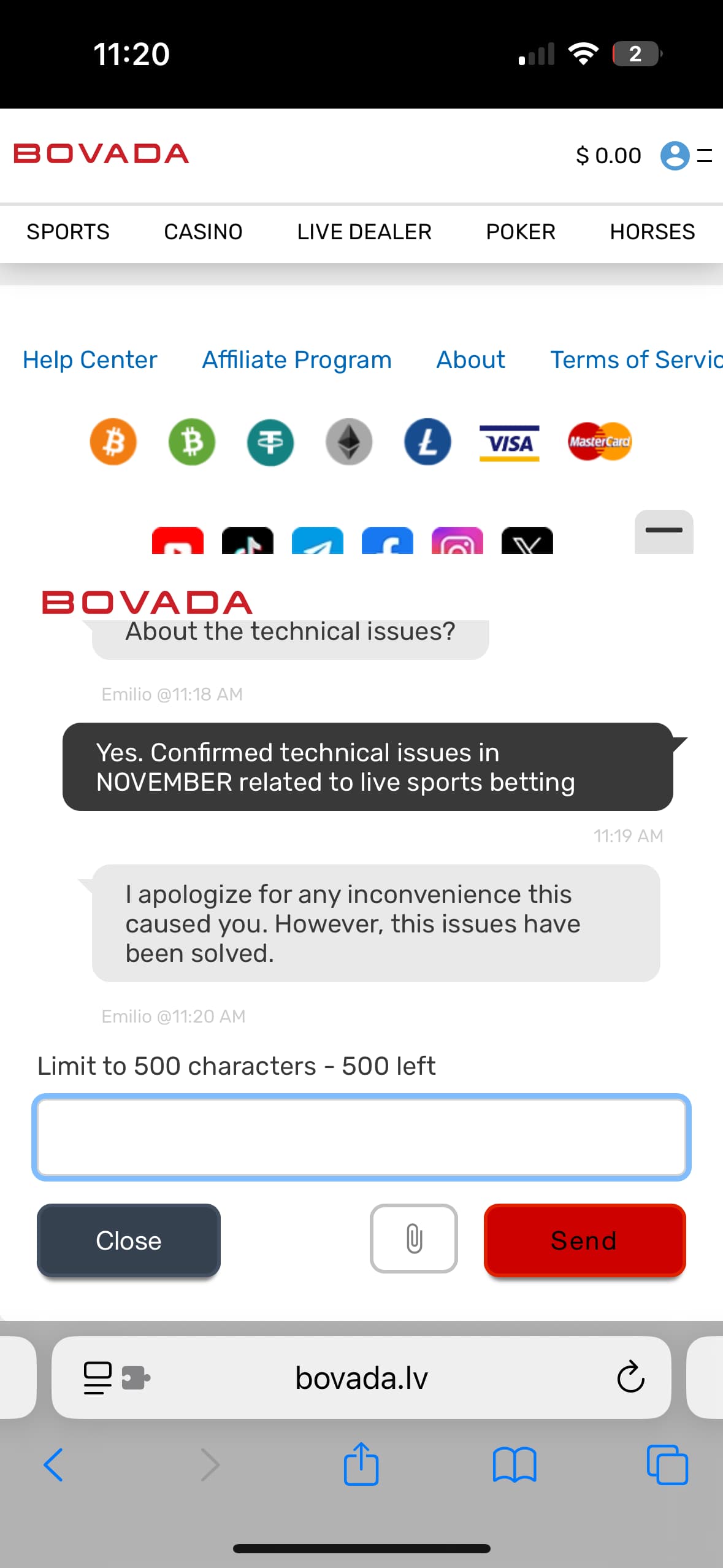Focus the chat message text field
The width and height of the screenshot is (723, 1568).
(x=361, y=1137)
